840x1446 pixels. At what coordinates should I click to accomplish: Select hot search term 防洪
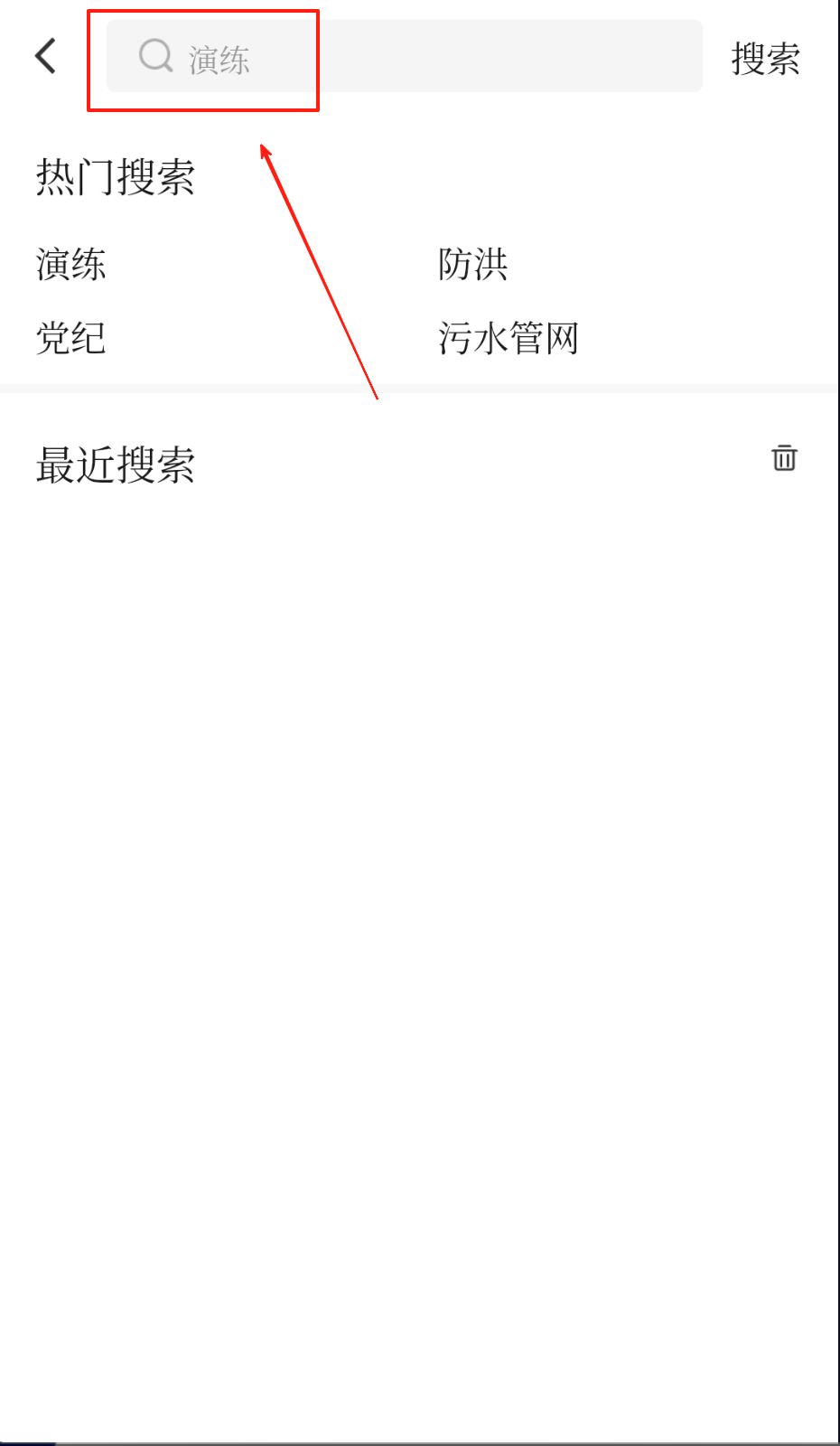[x=473, y=265]
